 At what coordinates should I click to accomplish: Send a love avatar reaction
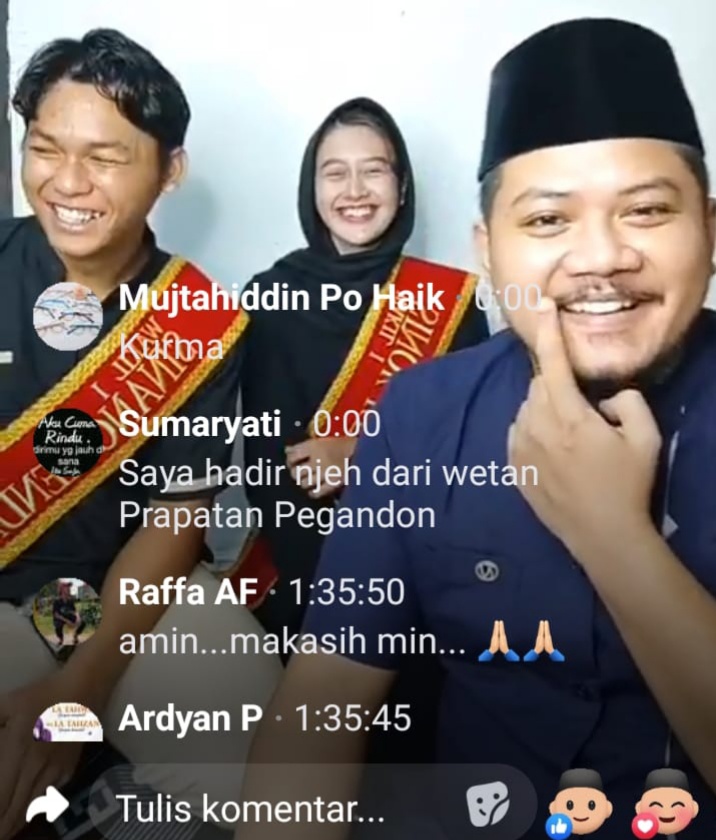pos(665,804)
